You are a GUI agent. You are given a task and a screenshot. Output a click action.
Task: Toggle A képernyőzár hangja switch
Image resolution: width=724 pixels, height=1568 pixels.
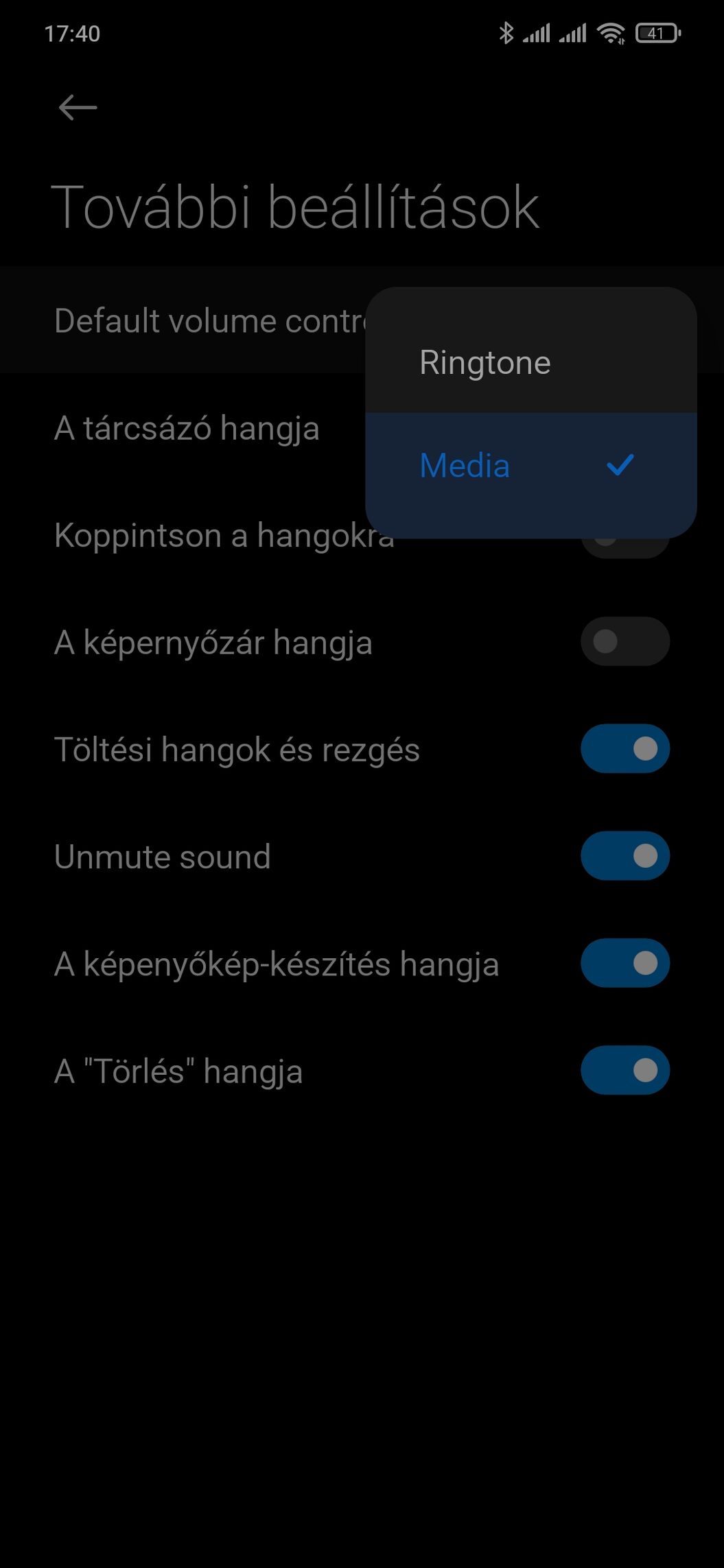(624, 642)
